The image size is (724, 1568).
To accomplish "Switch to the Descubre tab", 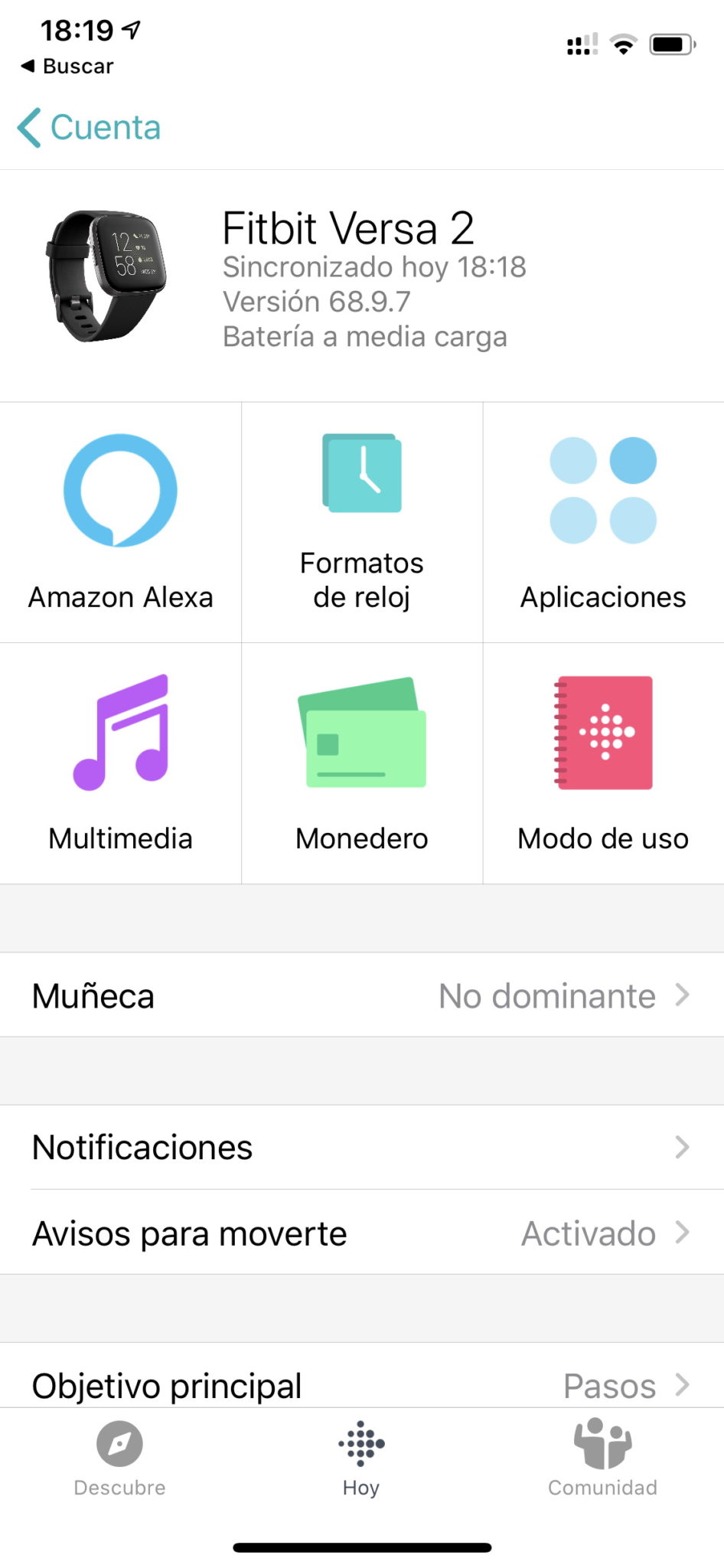I will 119,1459.
